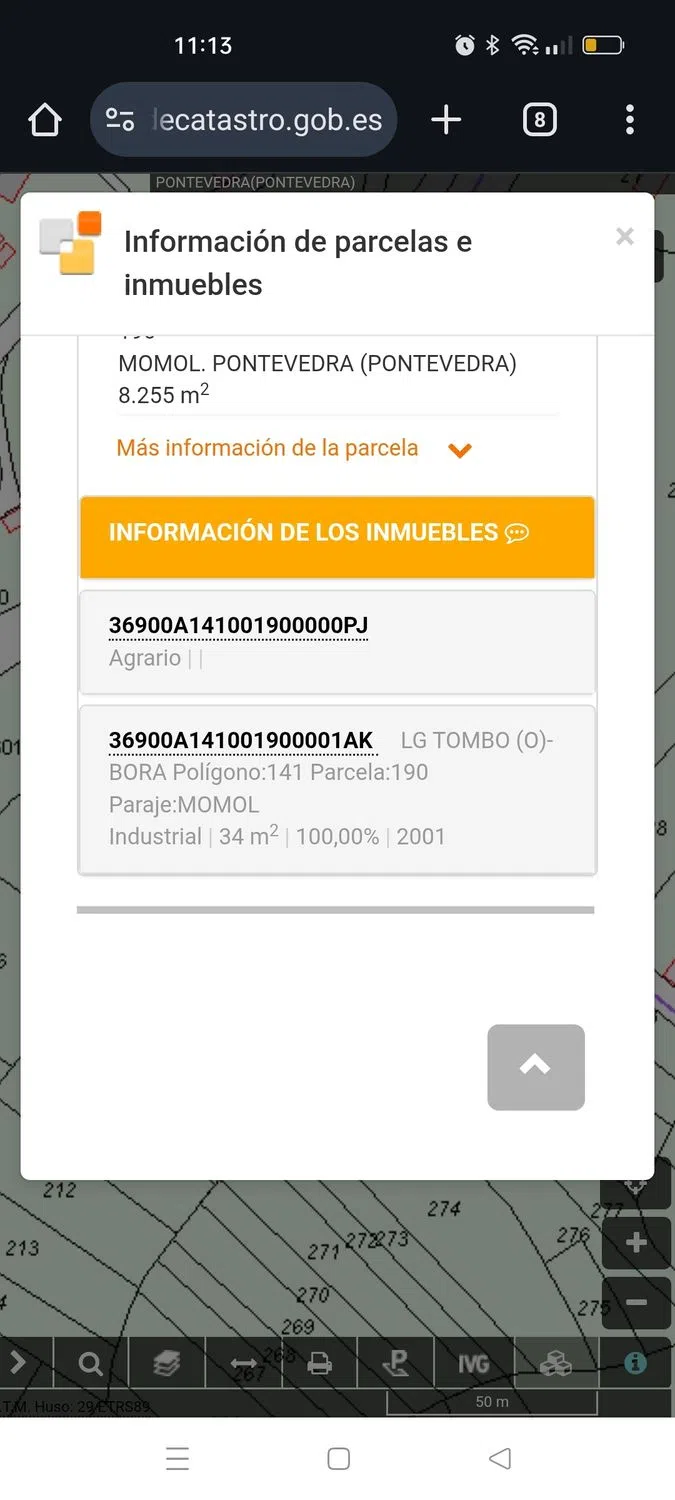Image resolution: width=675 pixels, height=1500 pixels.
Task: Select the measure distance tool
Action: (244, 1364)
